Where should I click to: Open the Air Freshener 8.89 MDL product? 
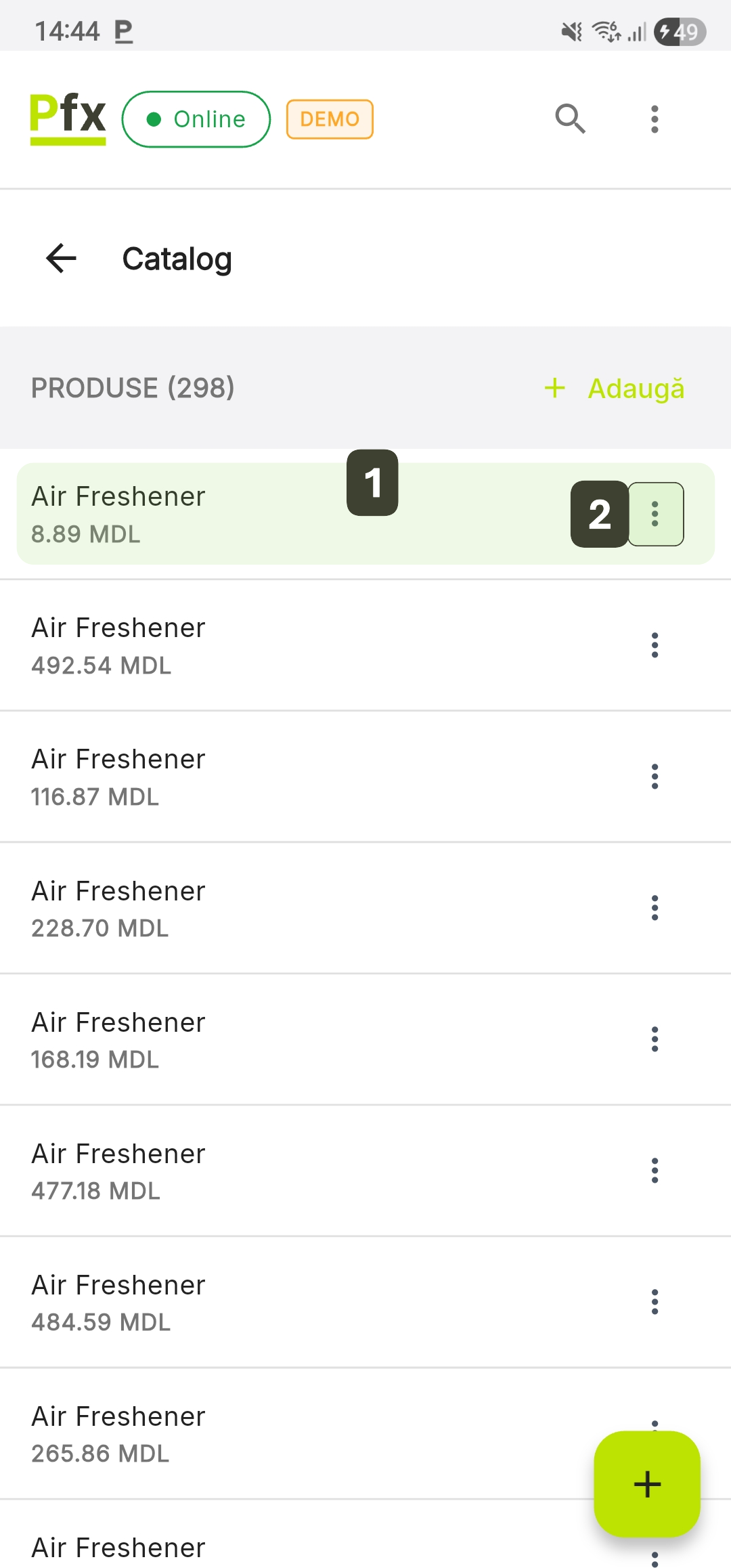click(203, 515)
